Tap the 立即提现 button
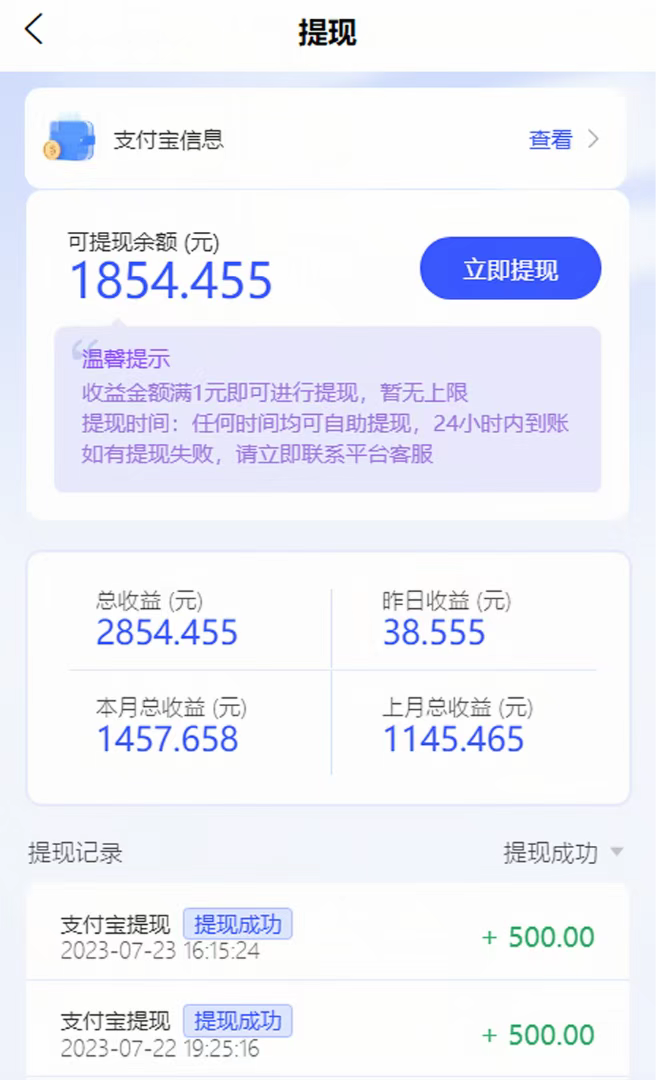 coord(511,269)
